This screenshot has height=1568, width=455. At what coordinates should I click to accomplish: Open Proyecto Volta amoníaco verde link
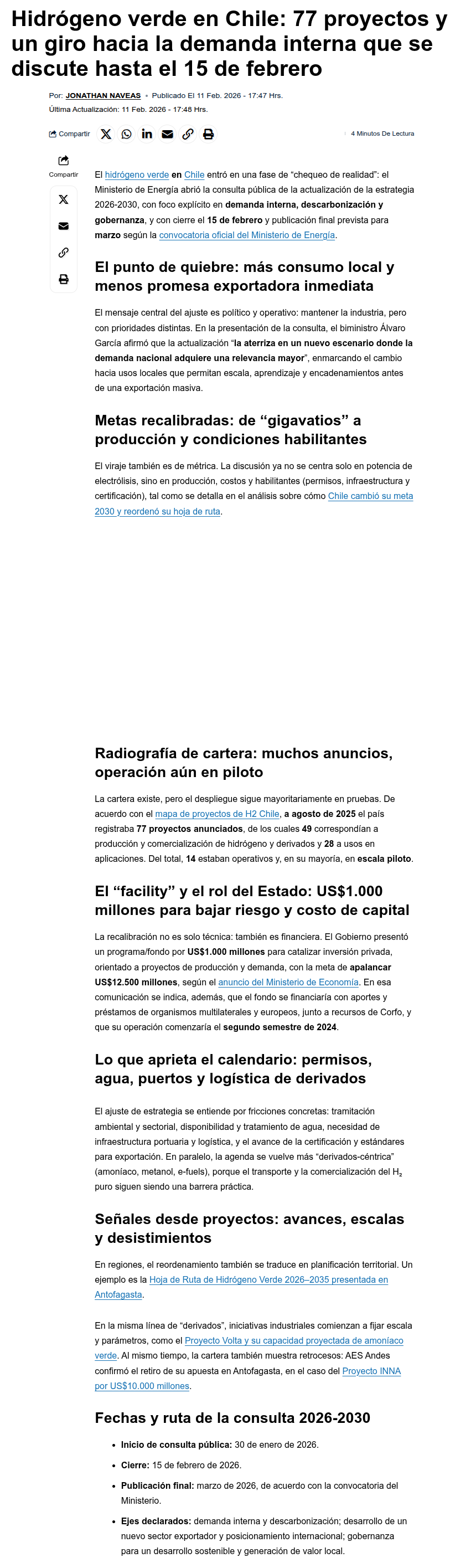294,1340
